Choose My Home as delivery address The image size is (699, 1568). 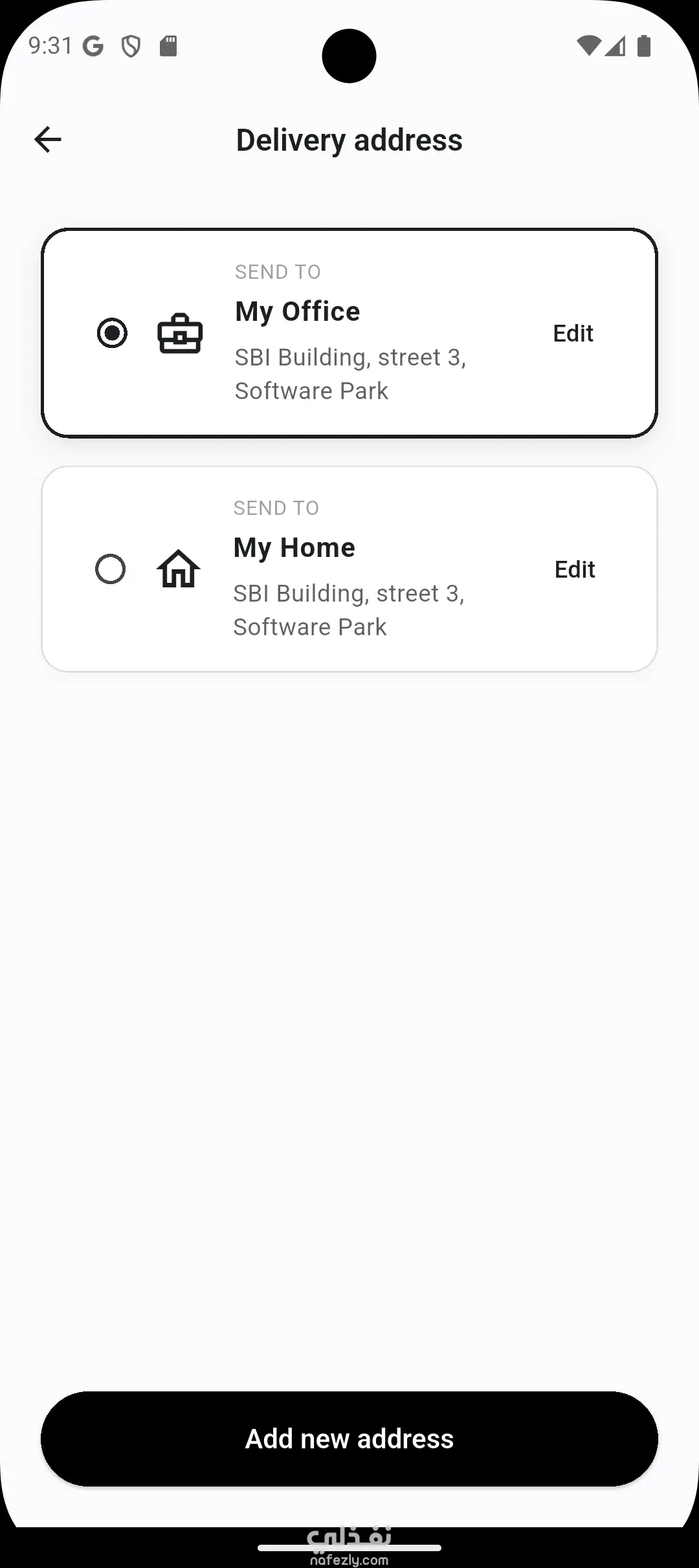[x=111, y=569]
